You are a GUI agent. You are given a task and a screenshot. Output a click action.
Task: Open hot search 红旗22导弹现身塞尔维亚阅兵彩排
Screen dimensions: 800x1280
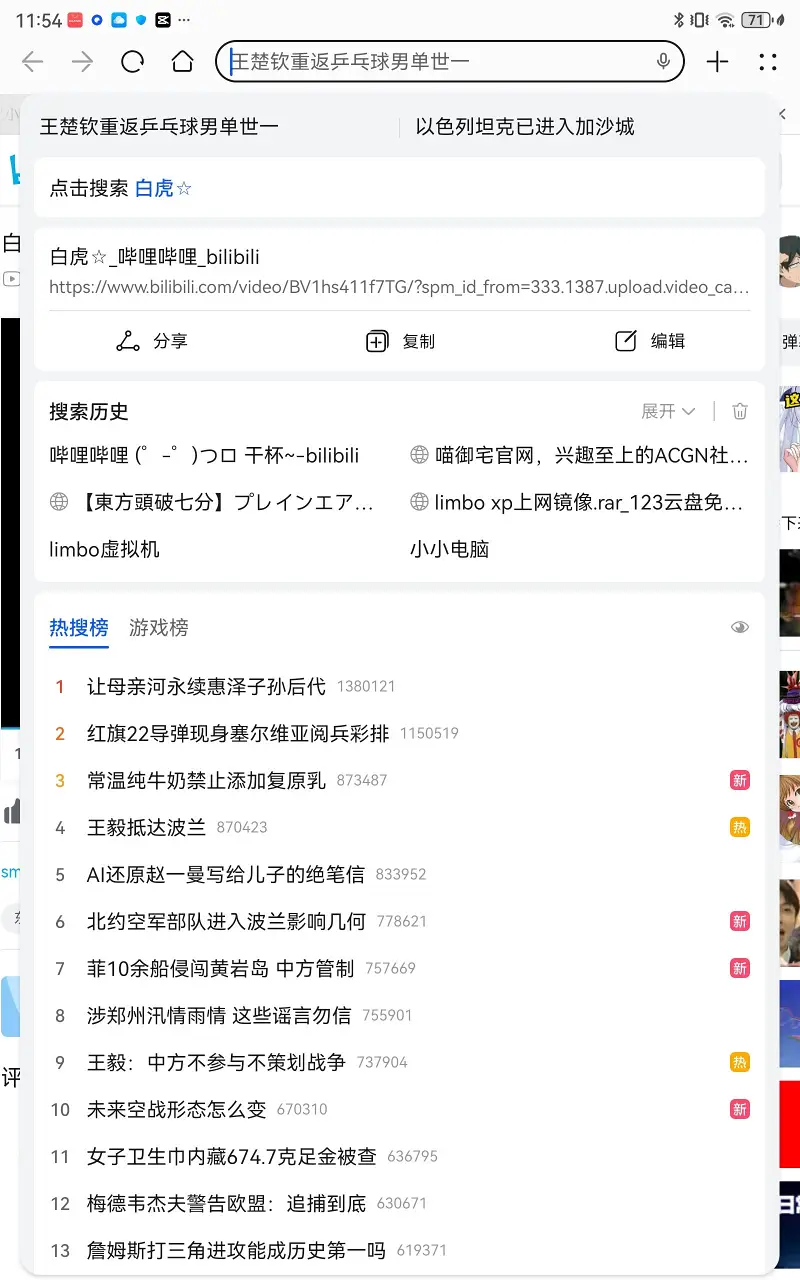pos(238,733)
